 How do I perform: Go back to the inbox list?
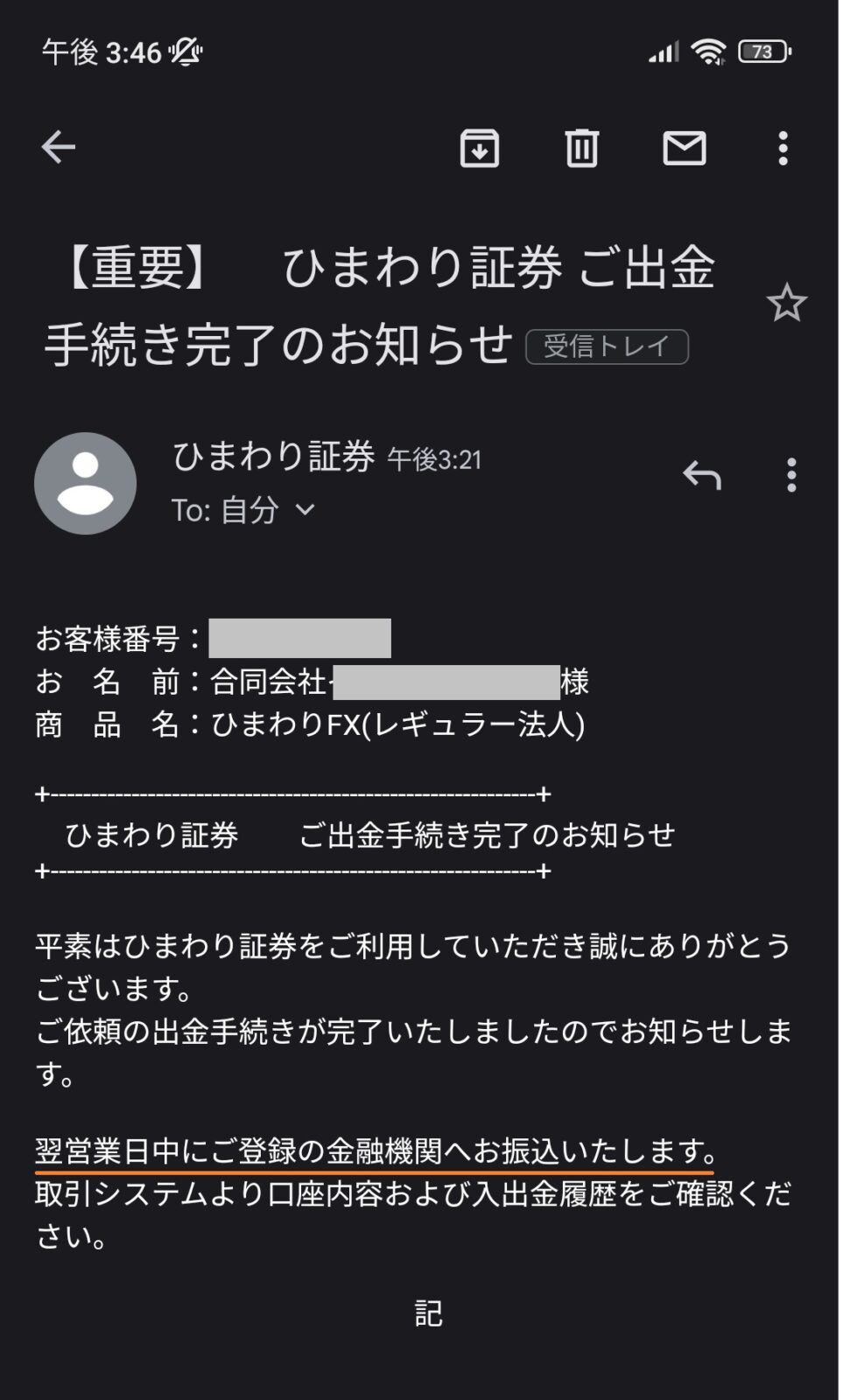59,148
